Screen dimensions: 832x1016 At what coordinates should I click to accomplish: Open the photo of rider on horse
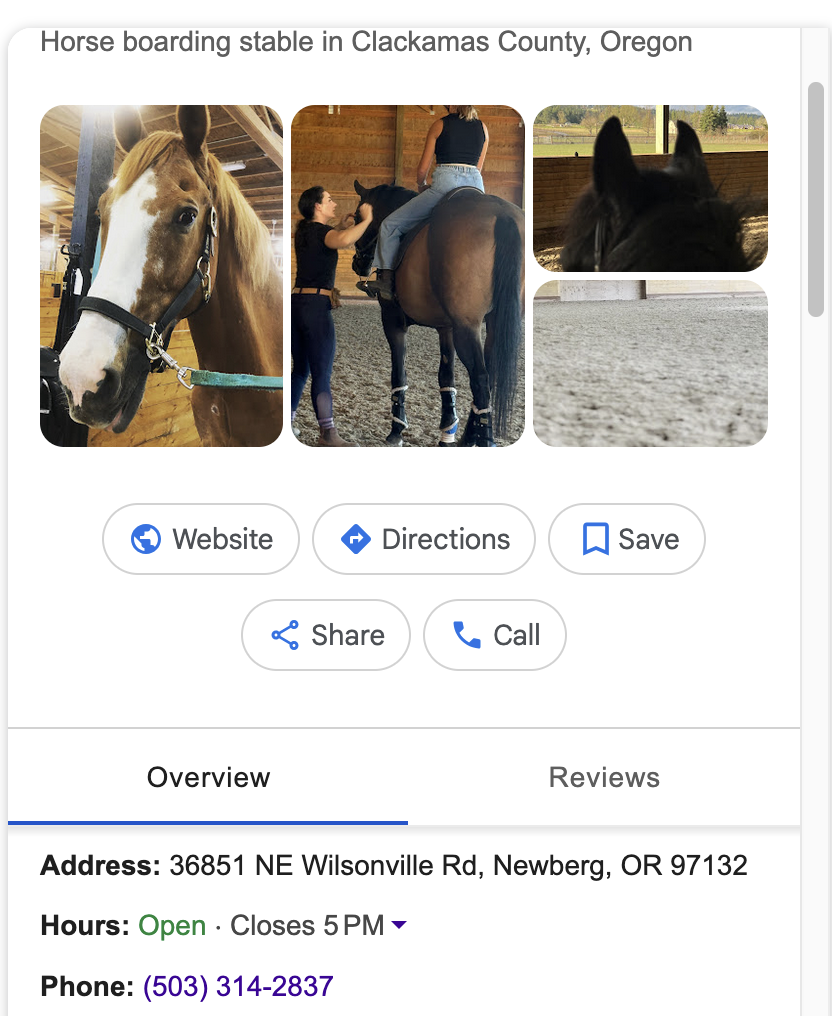[408, 276]
